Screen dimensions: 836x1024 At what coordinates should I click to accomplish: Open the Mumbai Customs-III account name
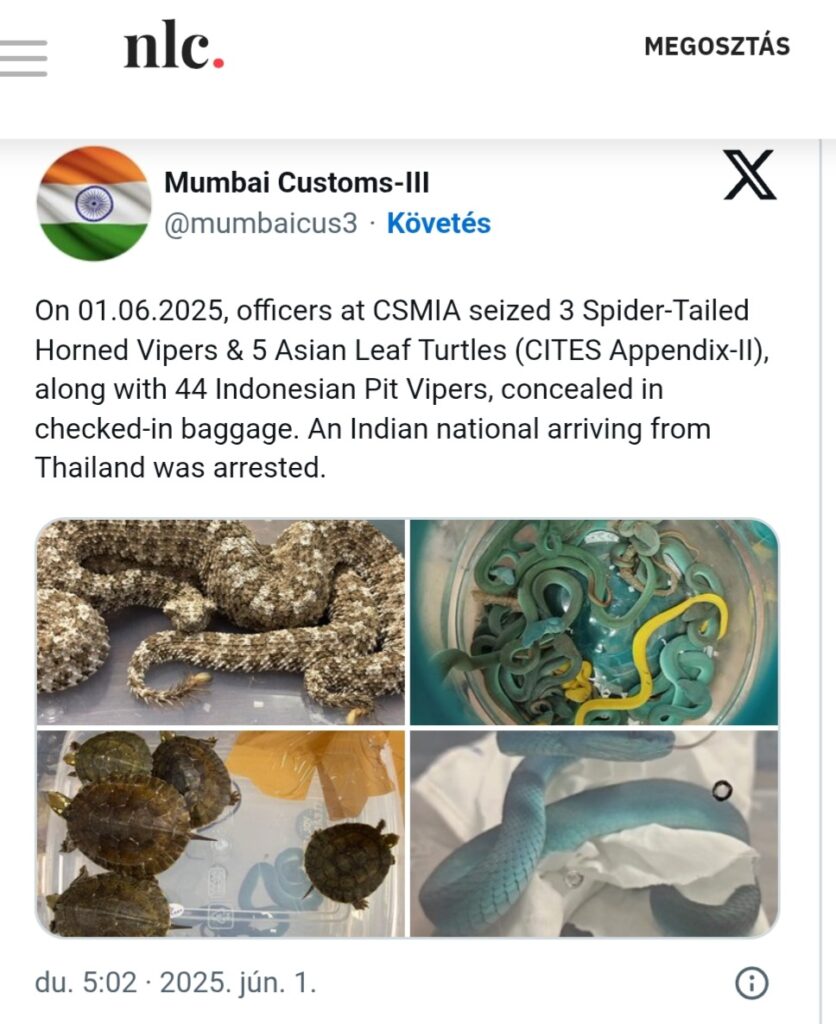[x=296, y=182]
